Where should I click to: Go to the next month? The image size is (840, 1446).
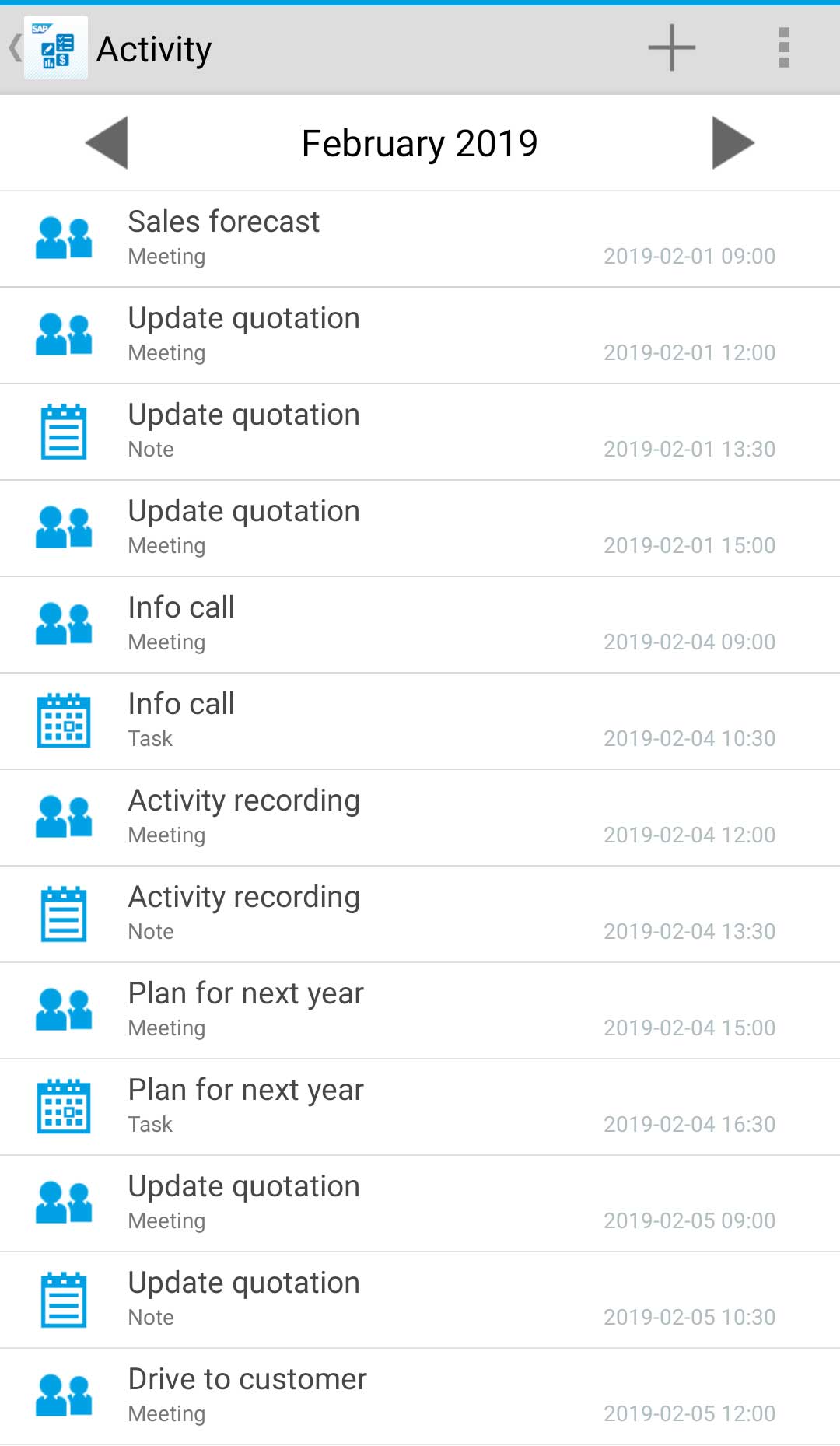point(733,143)
